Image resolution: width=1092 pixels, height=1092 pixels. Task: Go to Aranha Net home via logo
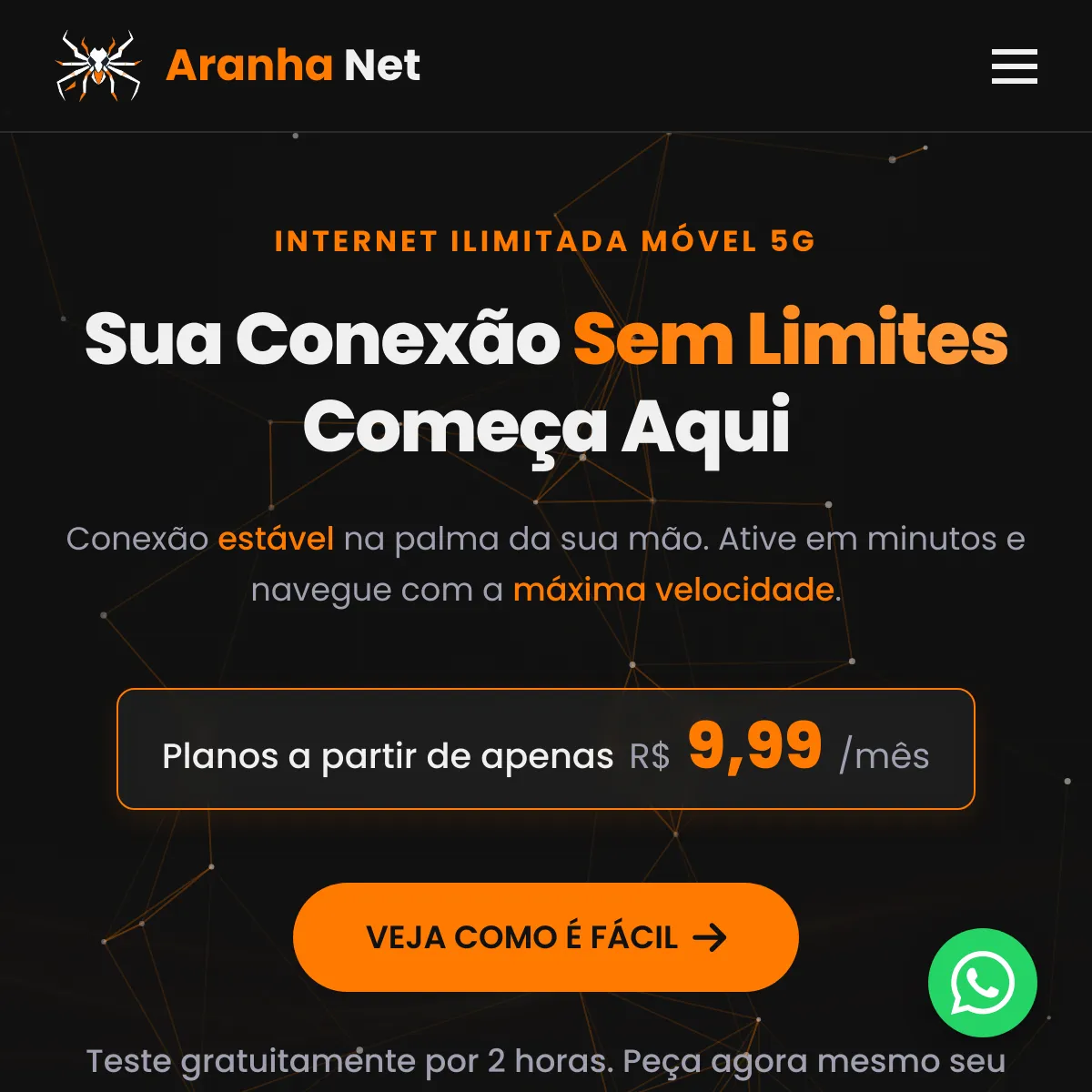[x=238, y=66]
